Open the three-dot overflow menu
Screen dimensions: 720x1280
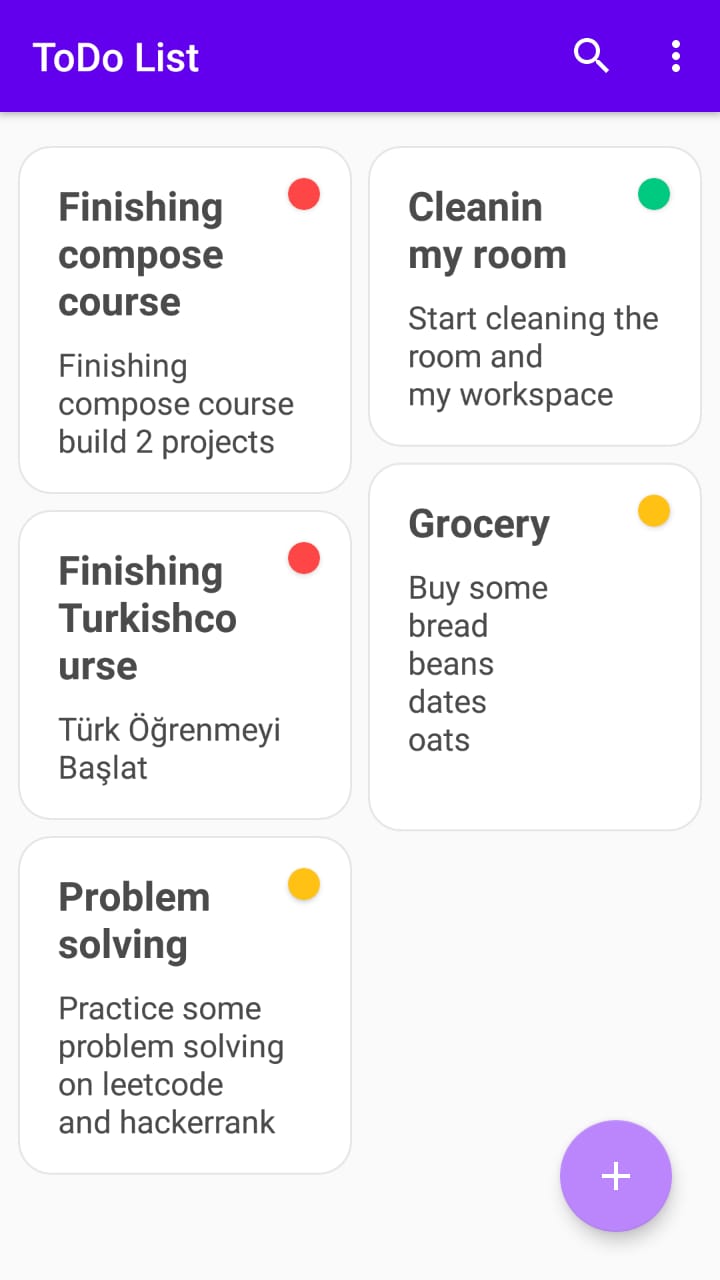point(676,57)
